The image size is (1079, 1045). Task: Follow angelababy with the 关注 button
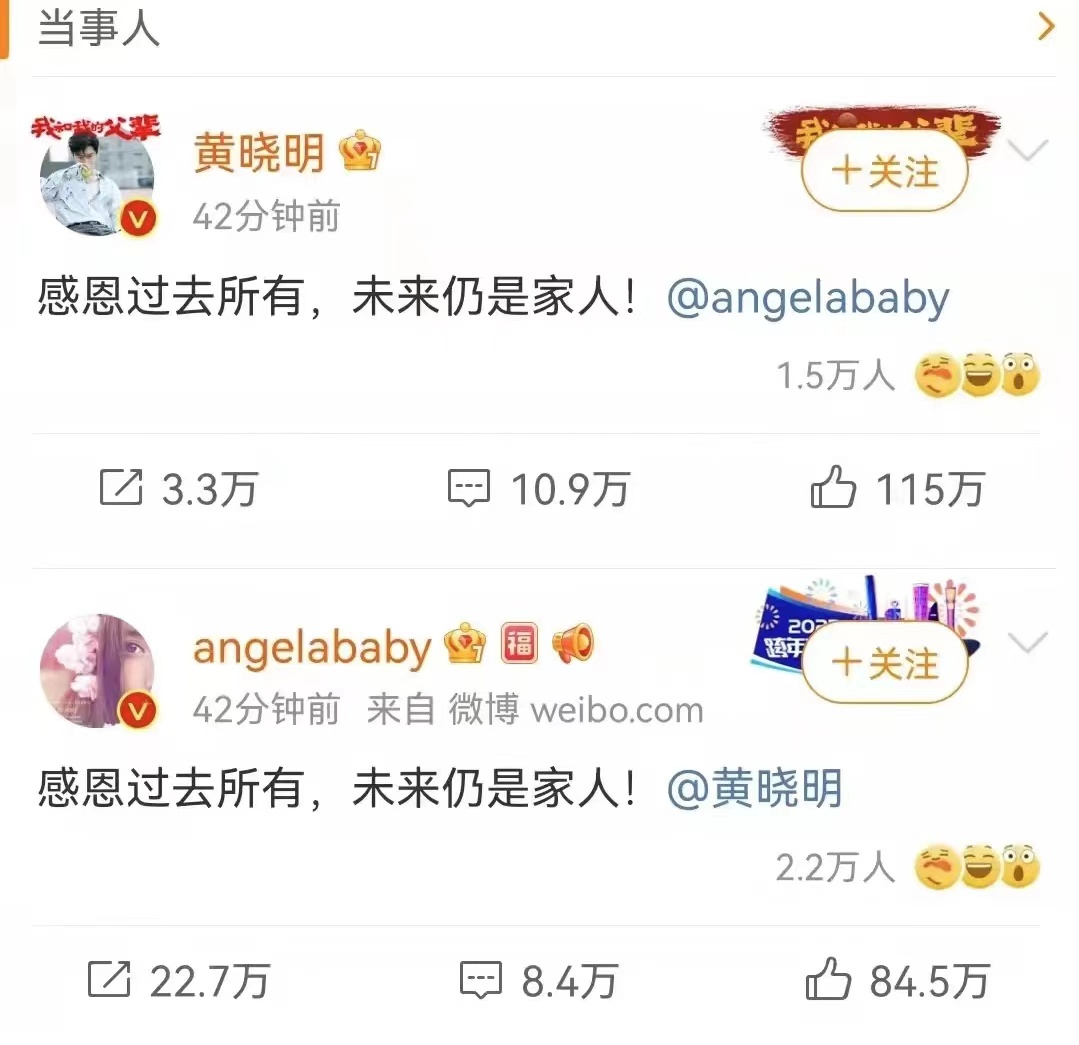point(884,663)
